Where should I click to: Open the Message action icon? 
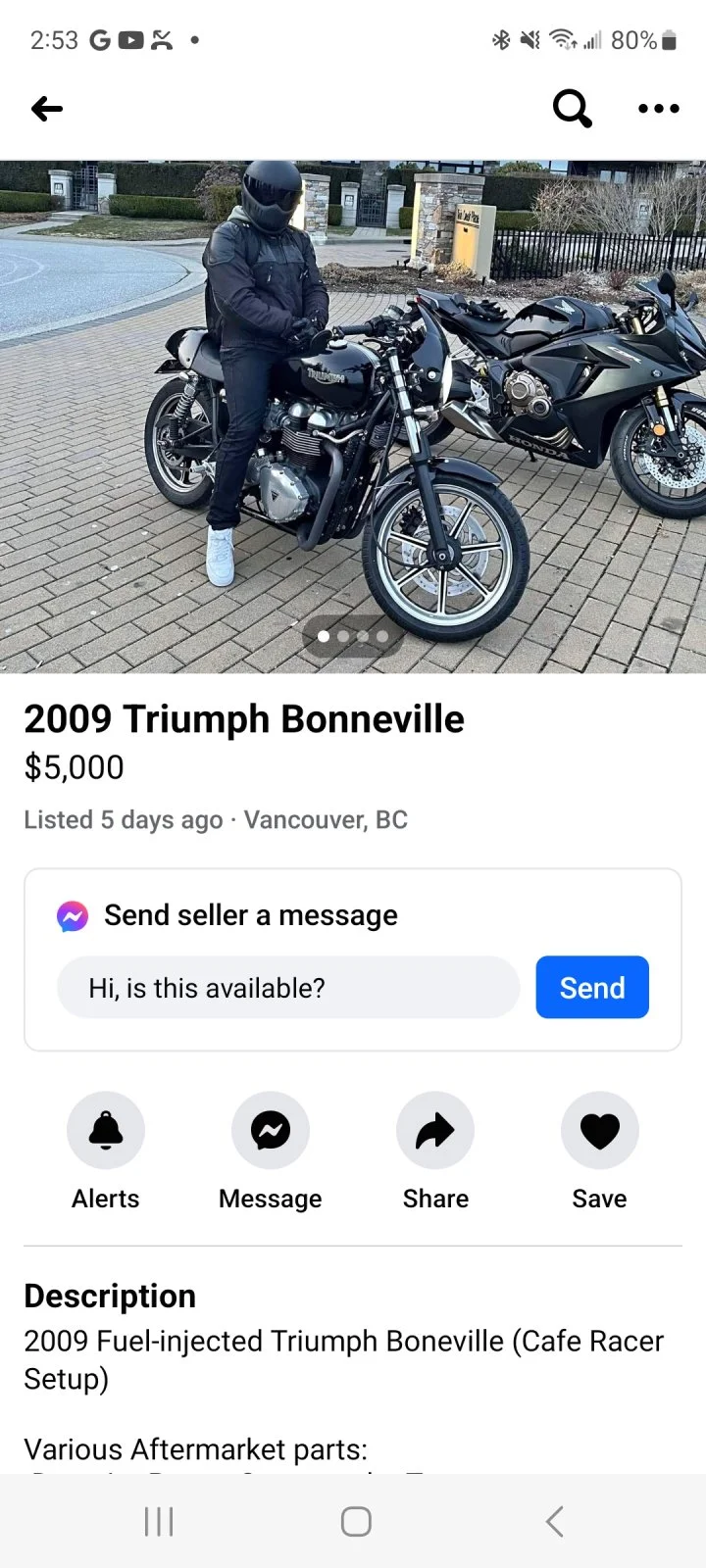[x=270, y=1129]
